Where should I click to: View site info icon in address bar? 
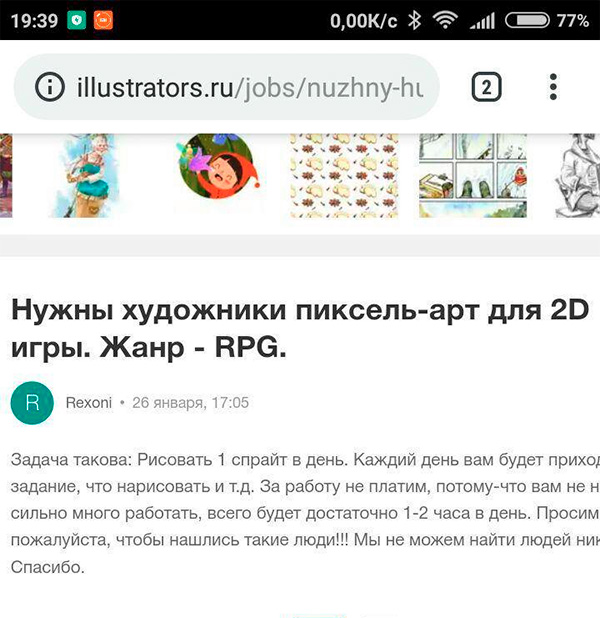[49, 88]
